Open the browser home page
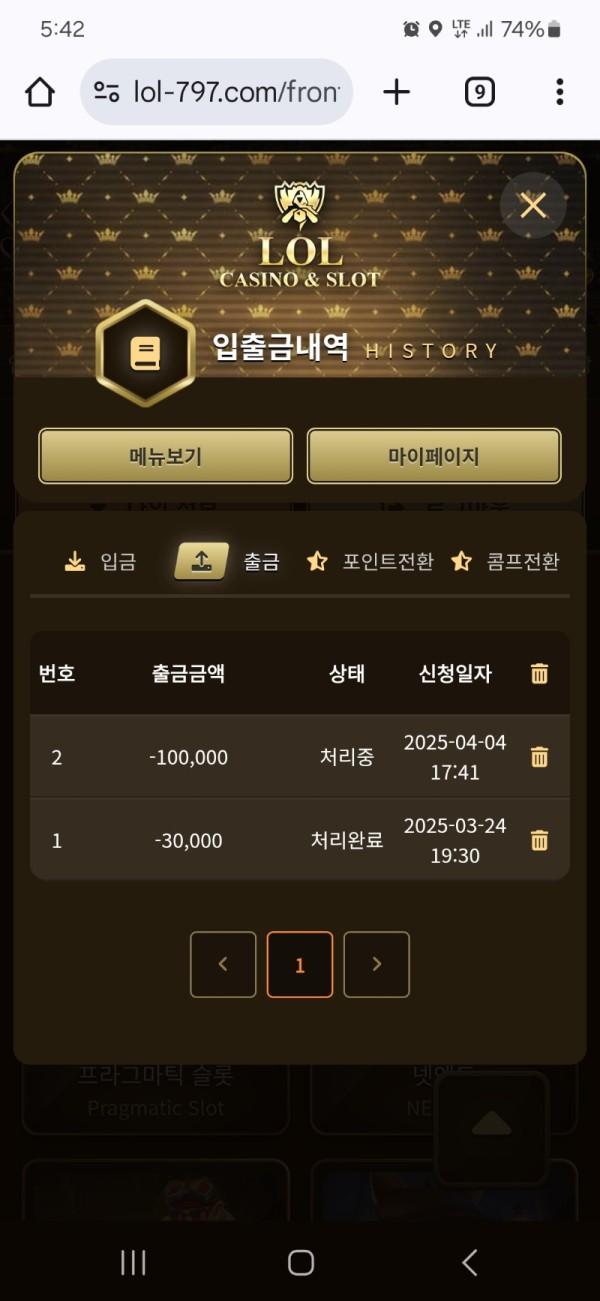Viewport: 600px width, 1301px height. click(40, 93)
